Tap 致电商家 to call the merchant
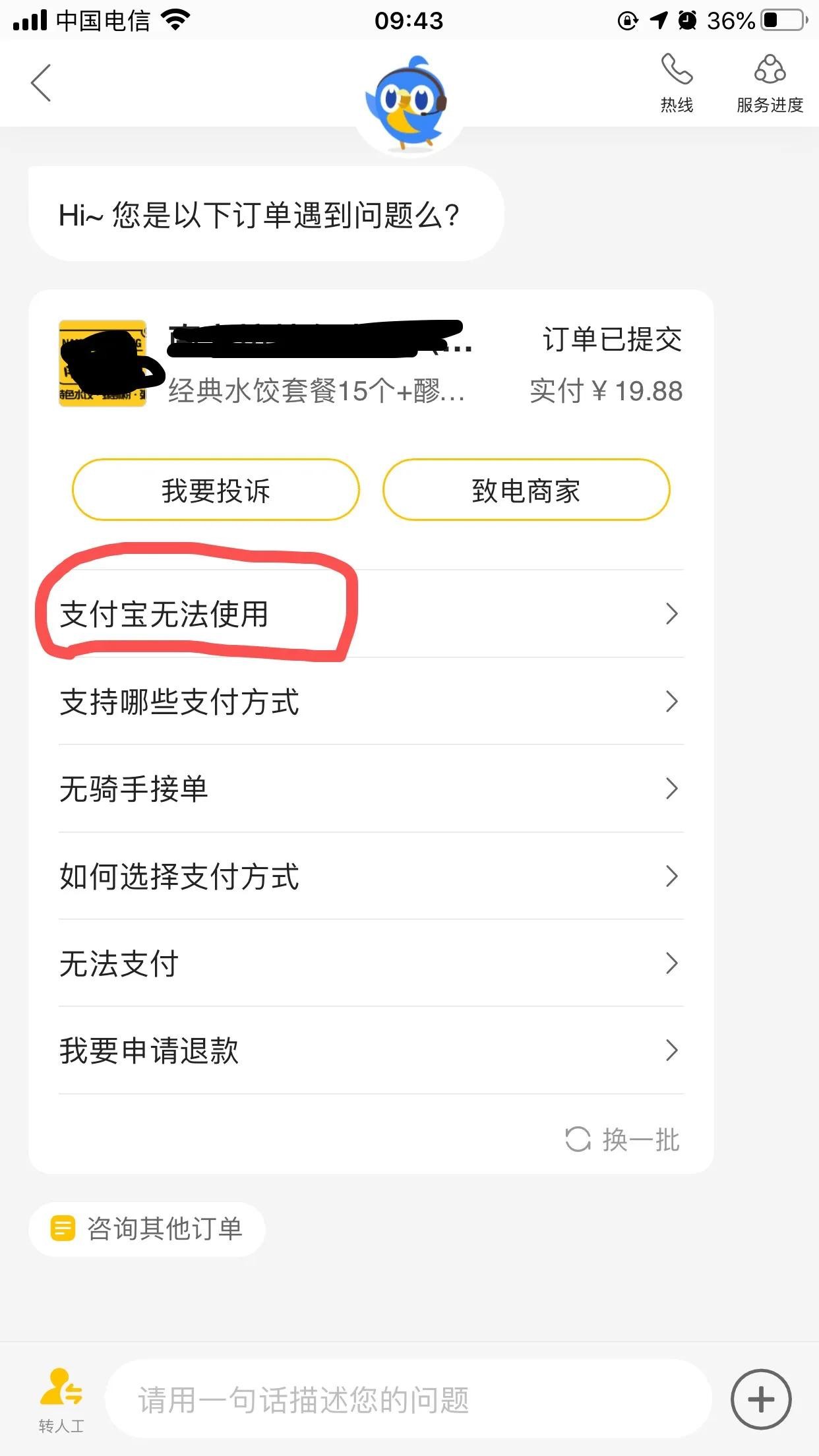 pyautogui.click(x=526, y=490)
